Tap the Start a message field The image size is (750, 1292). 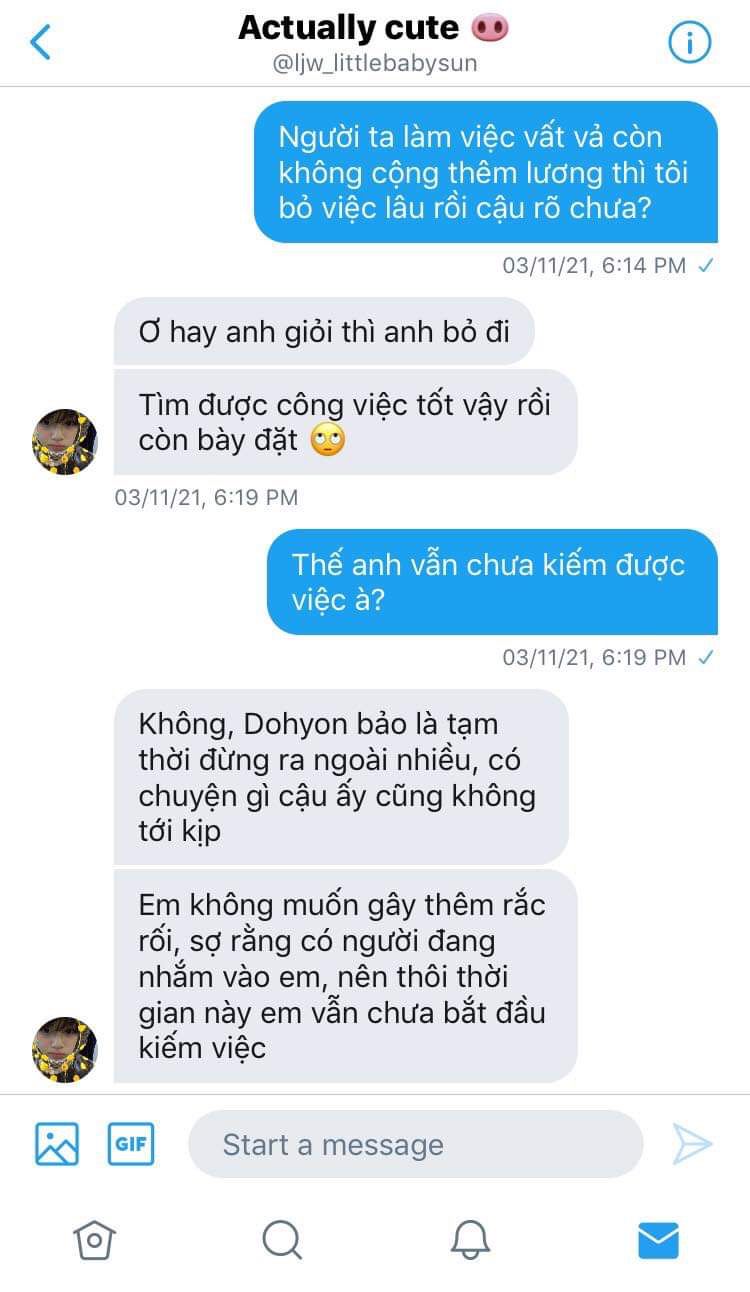[415, 1144]
